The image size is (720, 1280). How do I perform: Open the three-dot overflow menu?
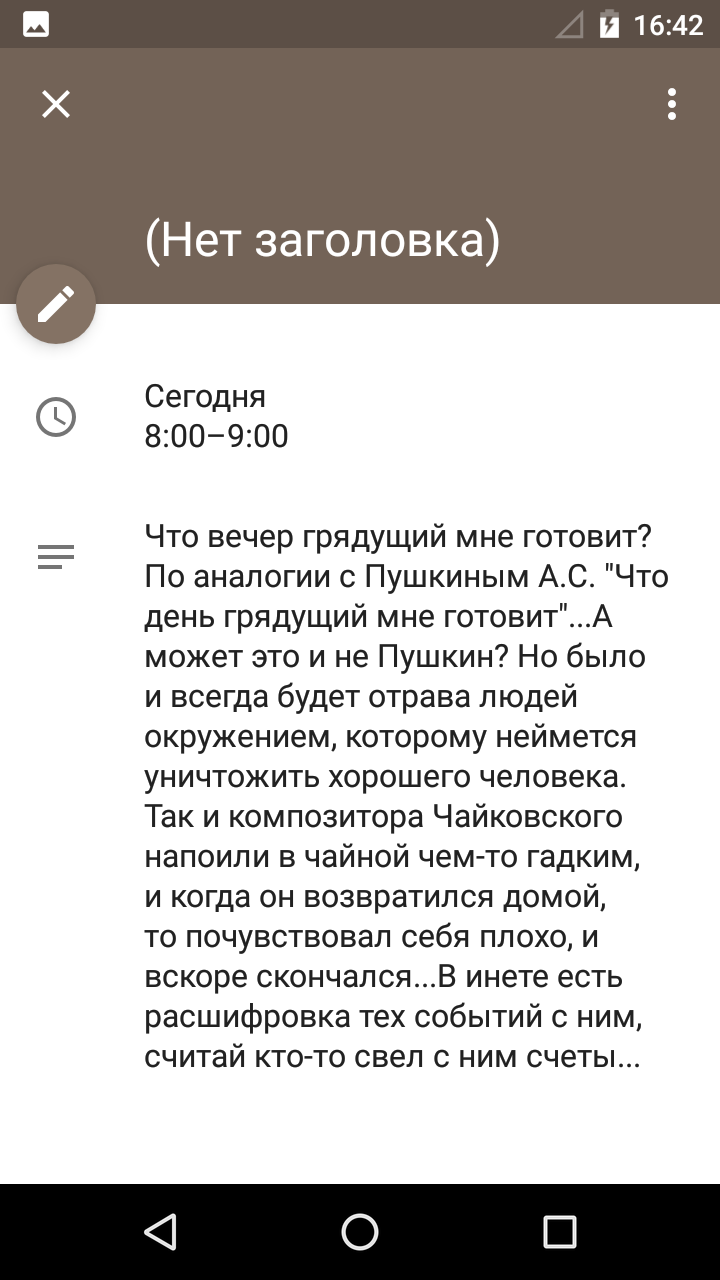click(x=672, y=104)
